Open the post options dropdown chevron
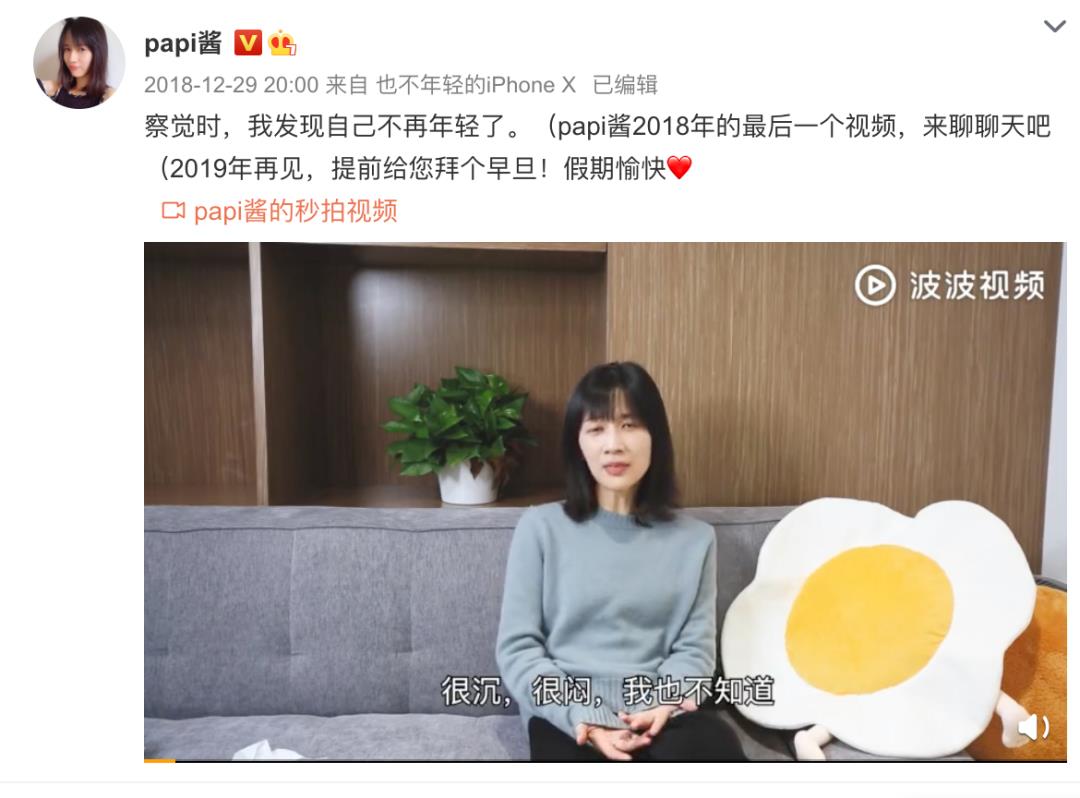1080x798 pixels. point(1054,27)
